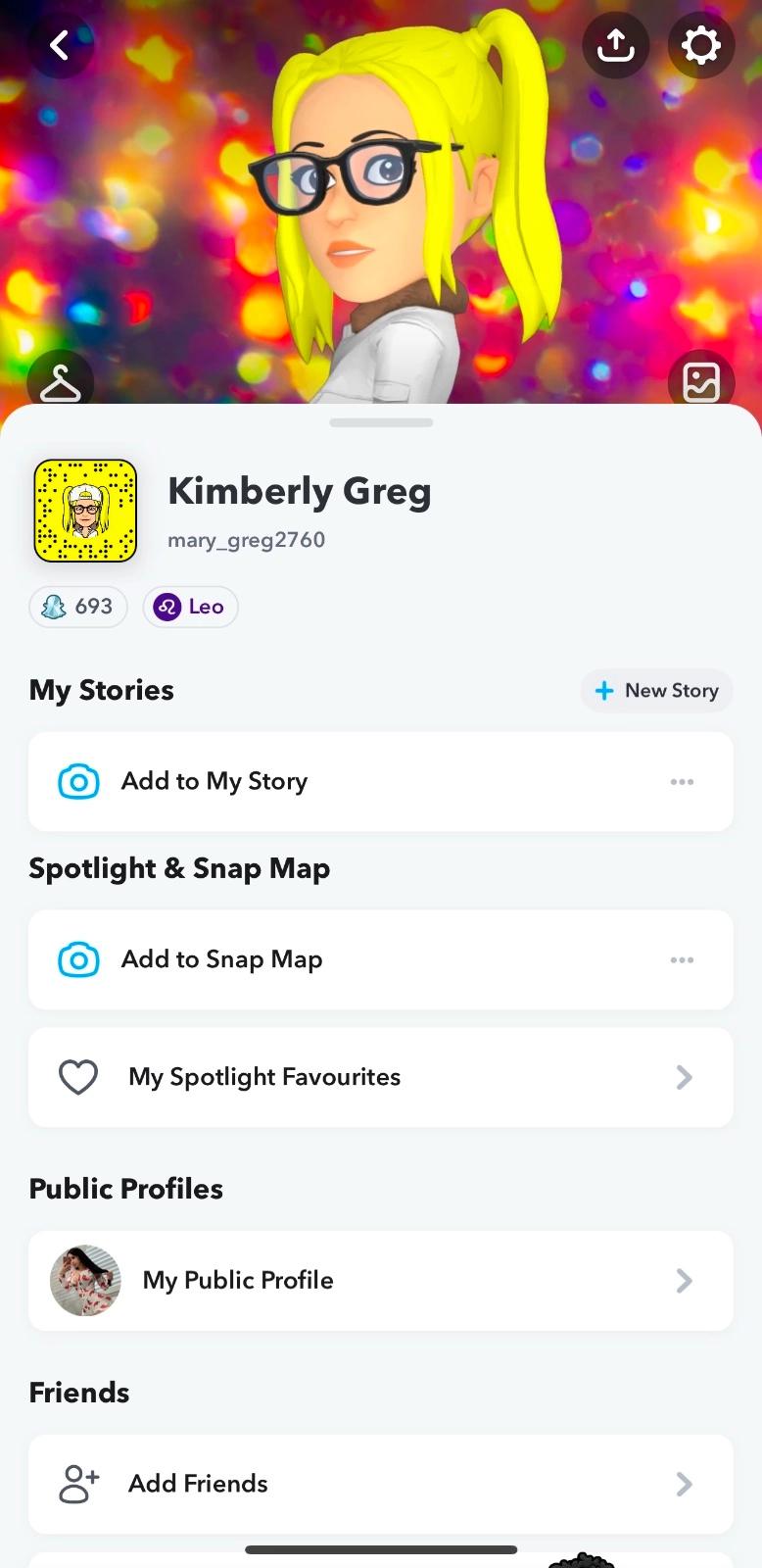
Task: Create a New Story
Action: click(656, 690)
